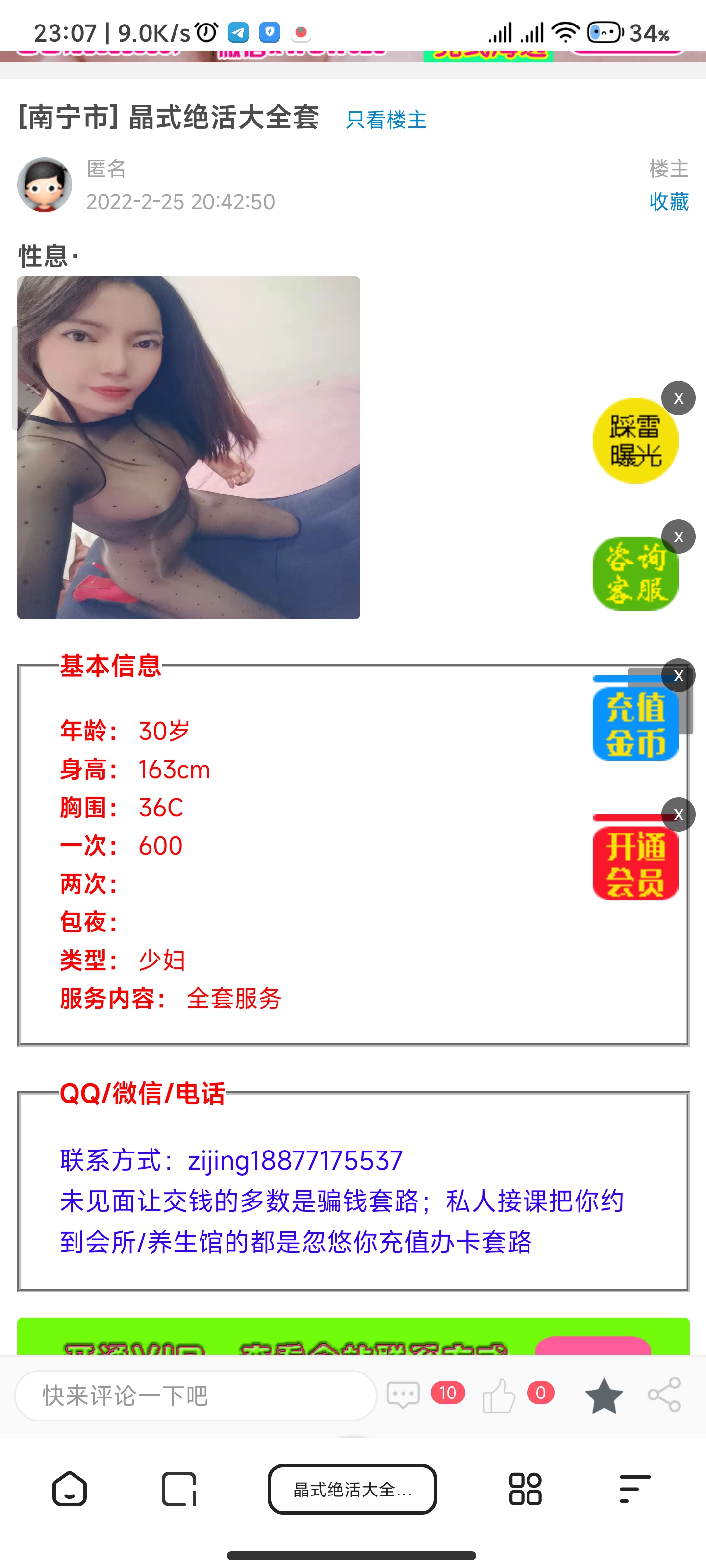
Task: Tap the 快来评论一下吧 comment field
Action: pyautogui.click(x=195, y=1395)
